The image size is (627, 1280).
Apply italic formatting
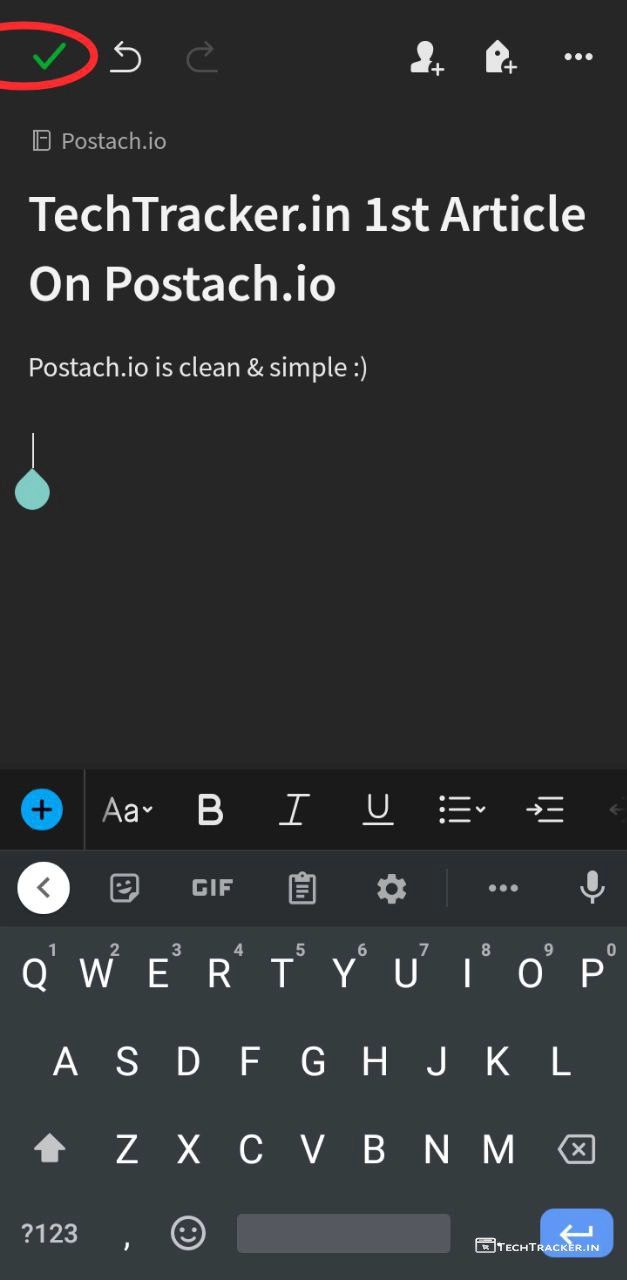(293, 810)
